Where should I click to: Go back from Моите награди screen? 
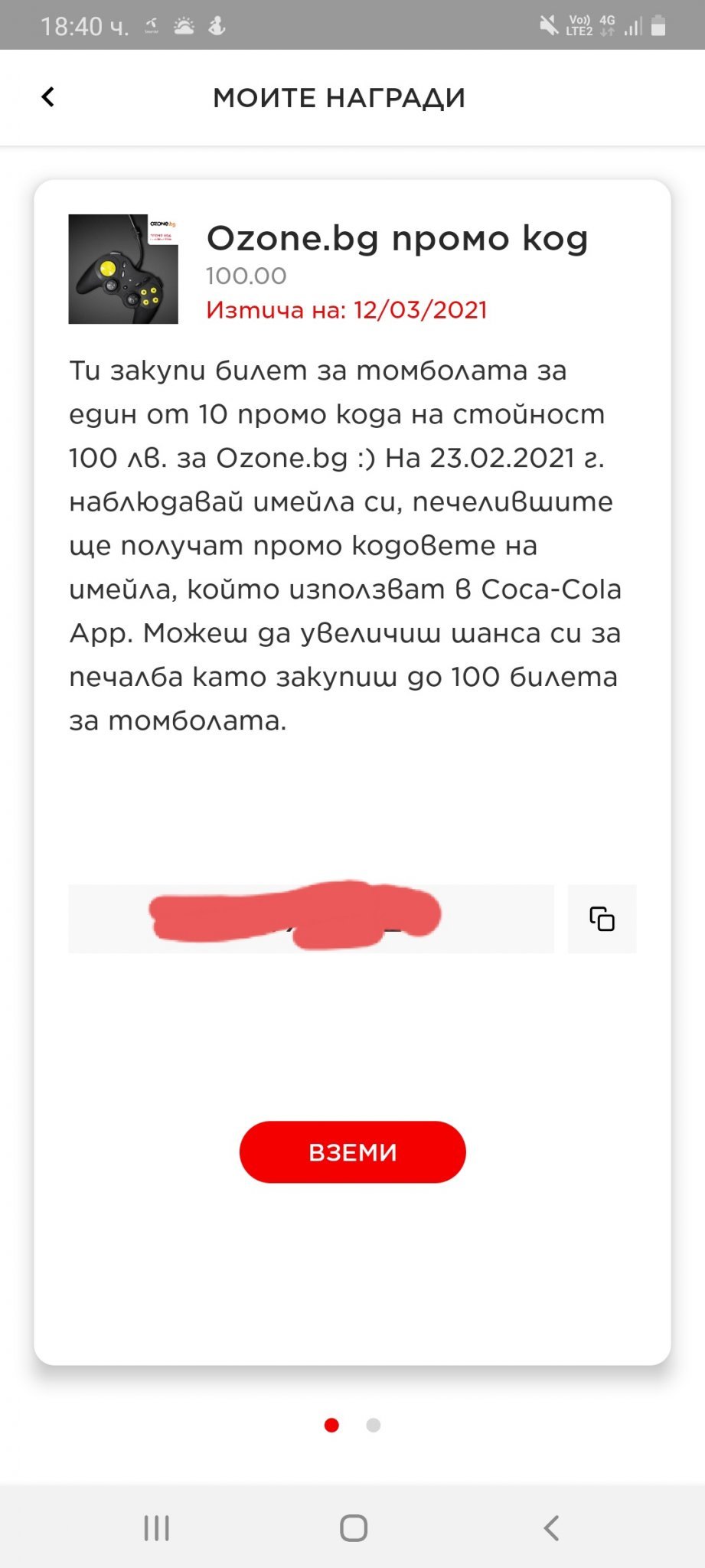[x=48, y=97]
